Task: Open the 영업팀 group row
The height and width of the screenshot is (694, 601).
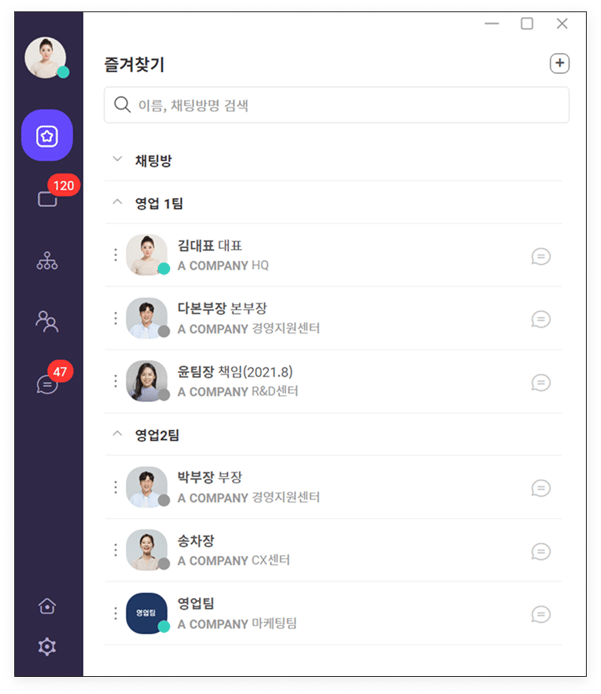Action: pyautogui.click(x=300, y=613)
